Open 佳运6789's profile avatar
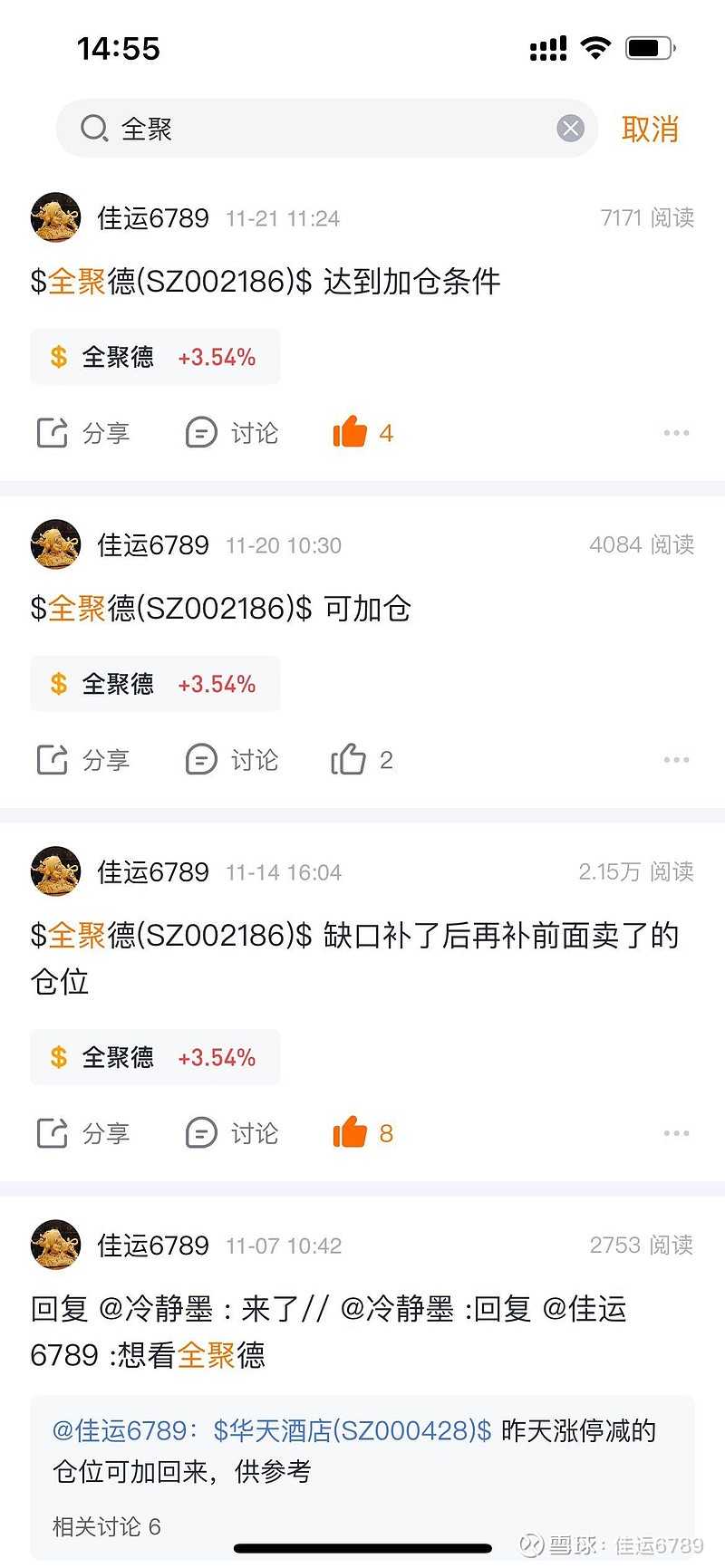The width and height of the screenshot is (725, 1568). (54, 217)
